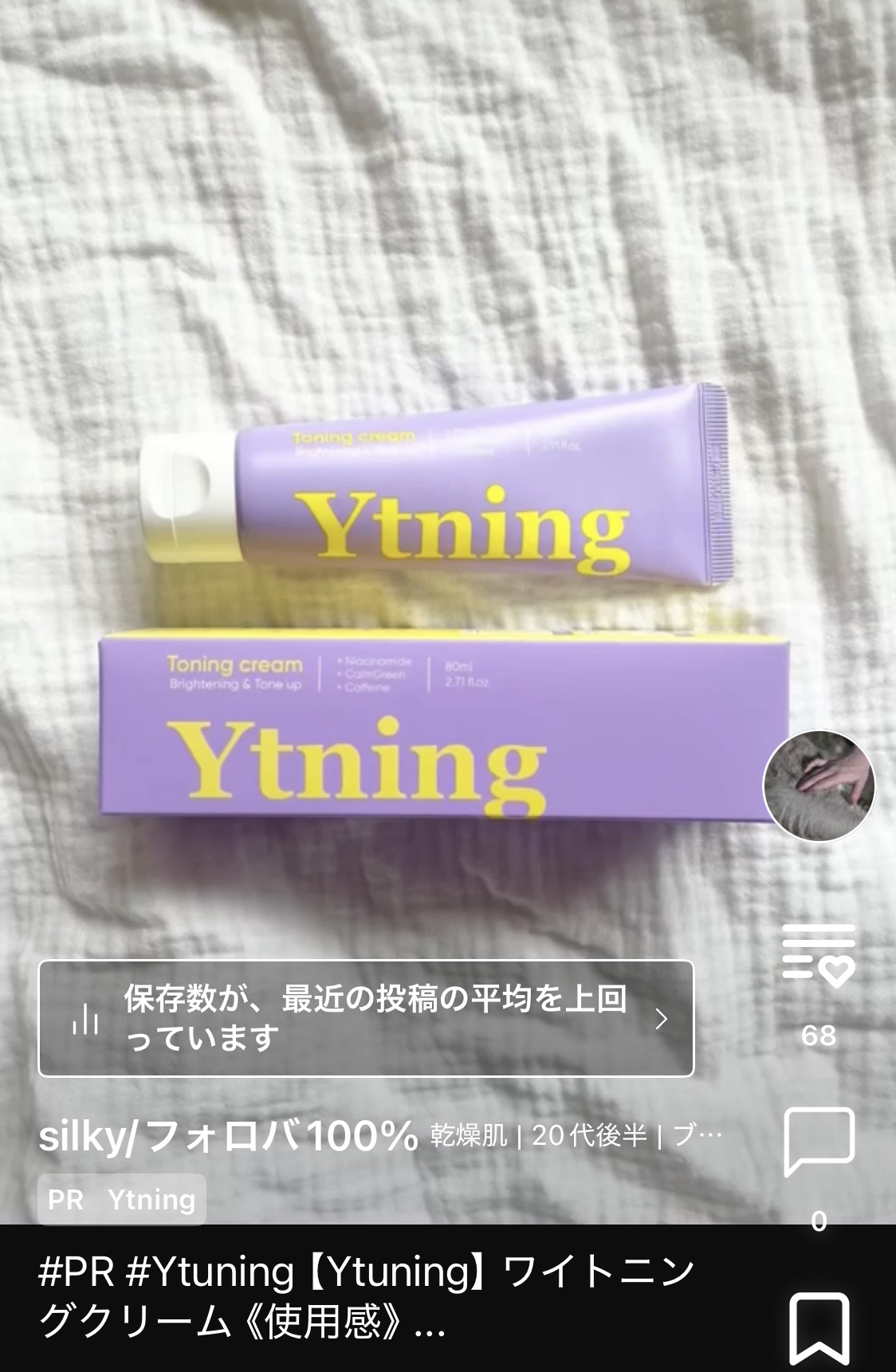Open the save count insight banner
The width and height of the screenshot is (896, 1372).
[x=366, y=1018]
